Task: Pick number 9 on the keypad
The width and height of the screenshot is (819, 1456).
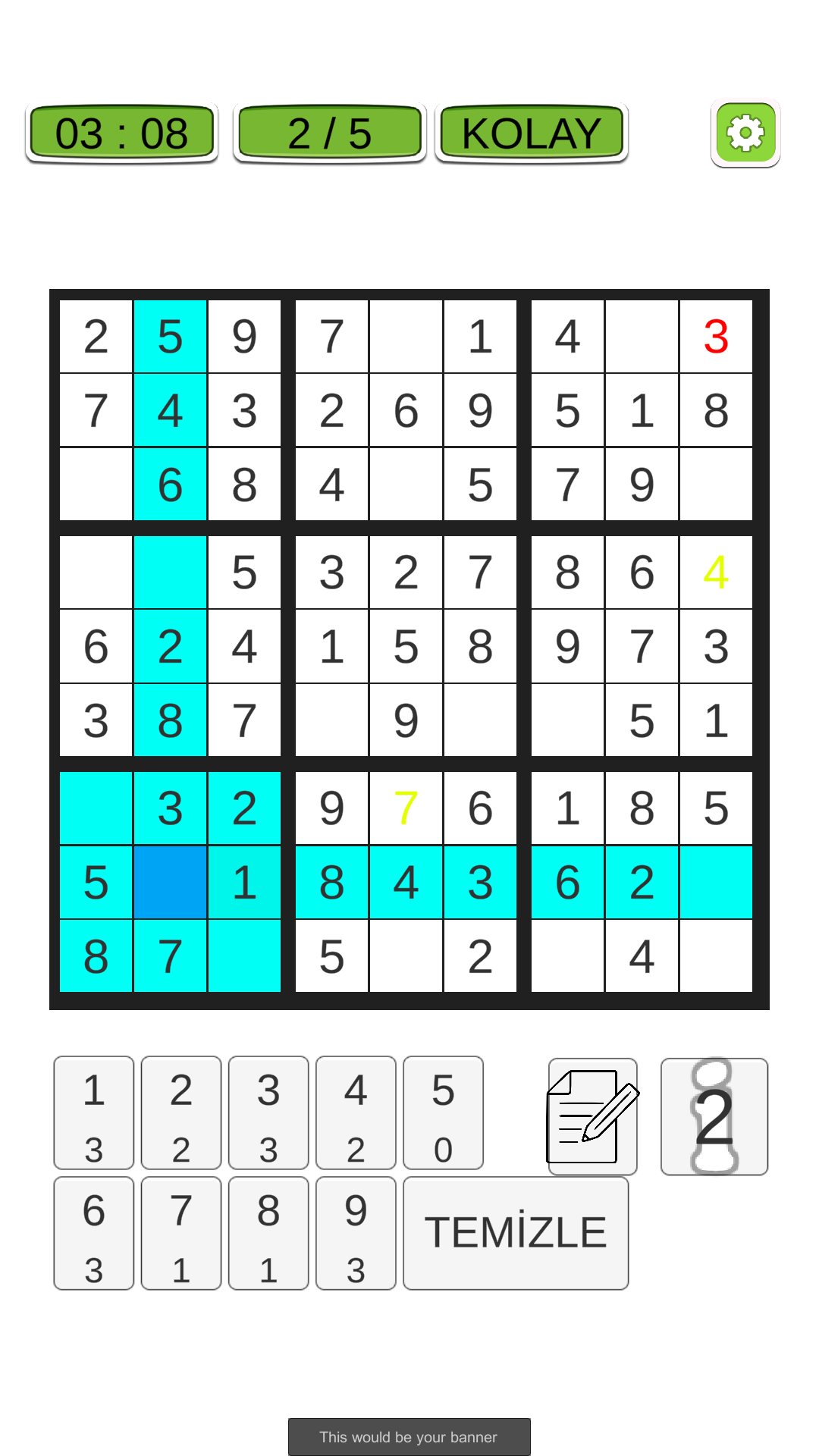Action: coord(356,1233)
